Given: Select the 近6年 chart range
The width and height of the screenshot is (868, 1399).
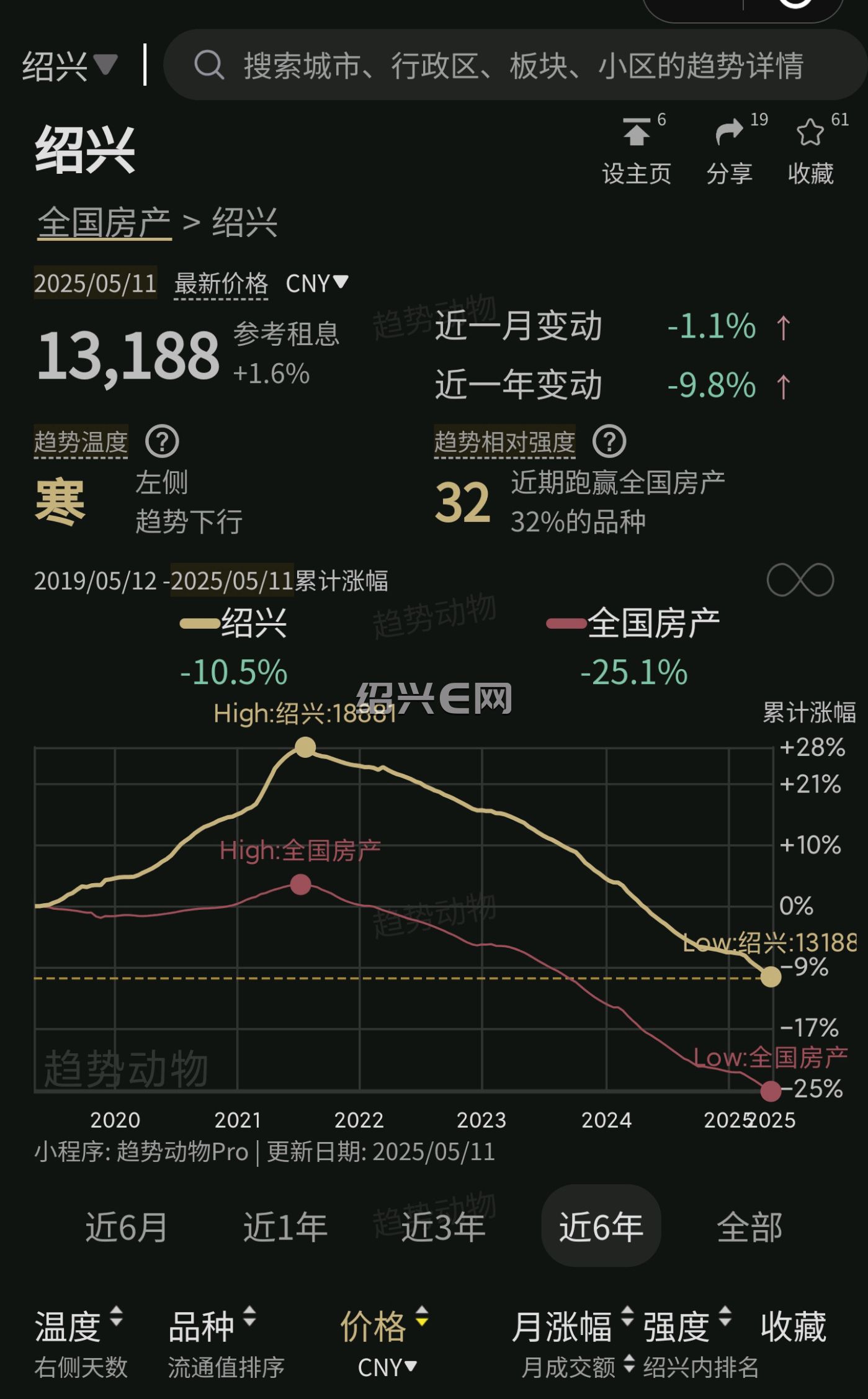Looking at the screenshot, I should (x=601, y=1226).
